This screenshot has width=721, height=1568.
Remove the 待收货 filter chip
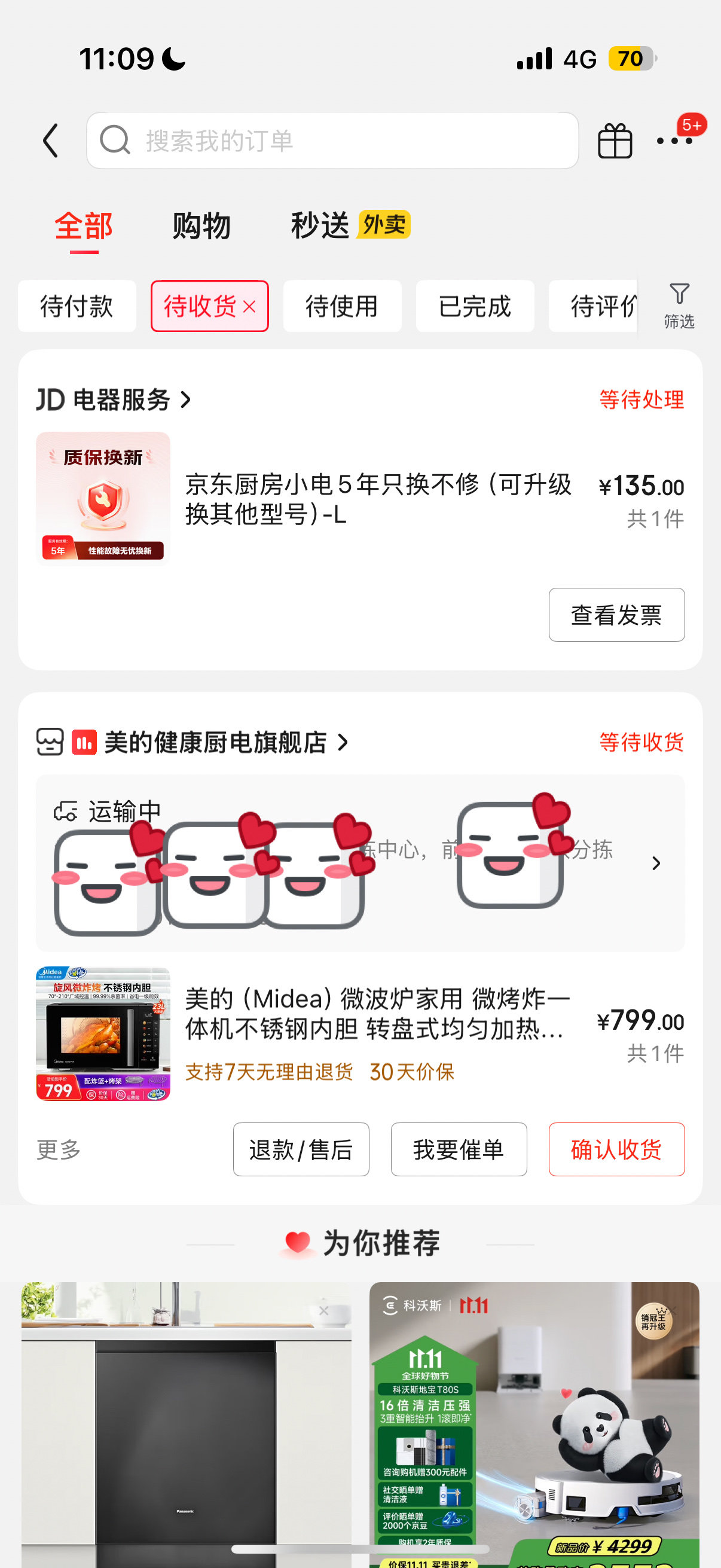[x=249, y=307]
